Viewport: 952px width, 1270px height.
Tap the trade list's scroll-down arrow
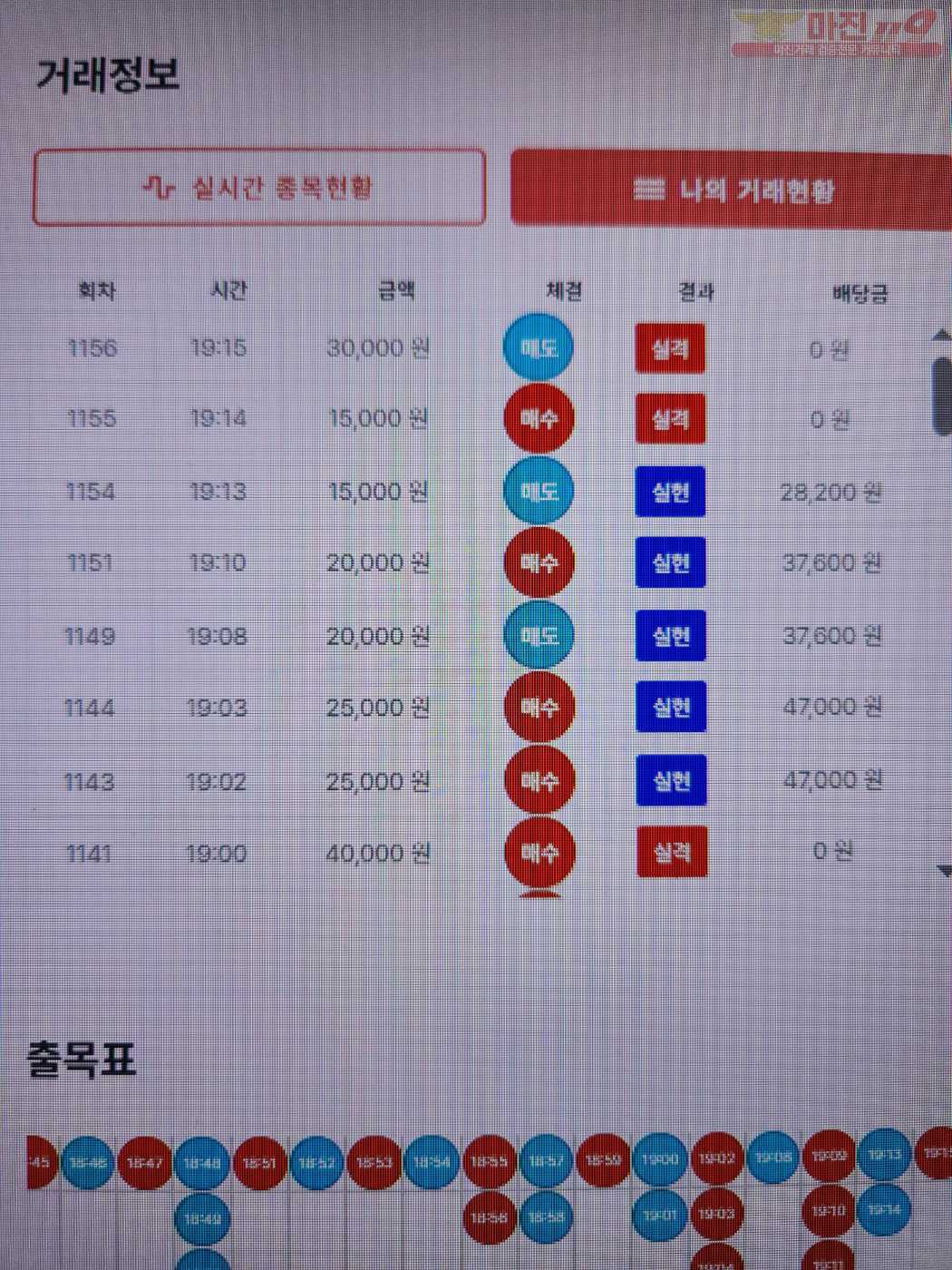(944, 871)
